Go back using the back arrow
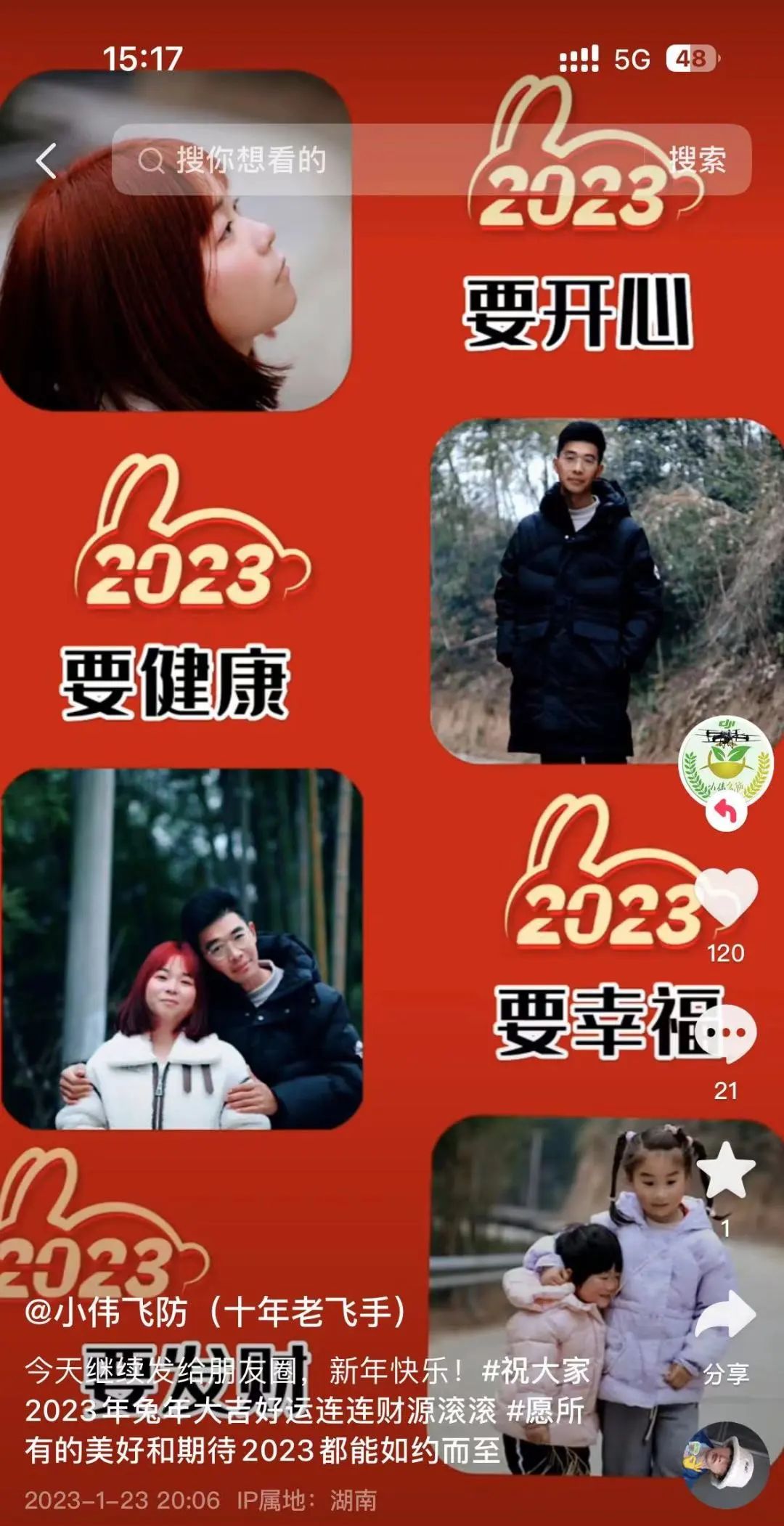This screenshot has width=784, height=1526. click(46, 160)
